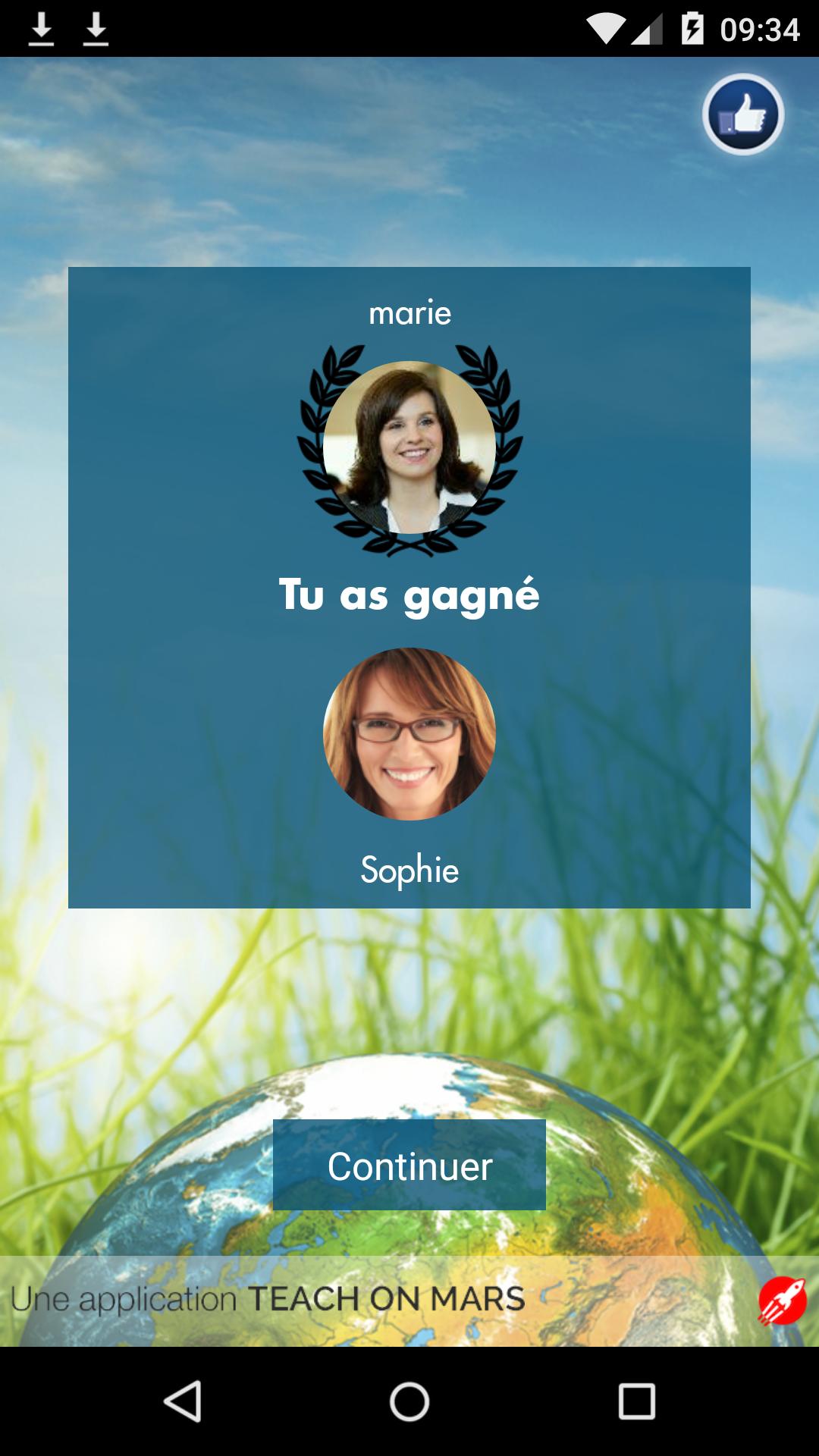Select the winner name marie
Viewport: 819px width, 1456px height.
coord(409,313)
